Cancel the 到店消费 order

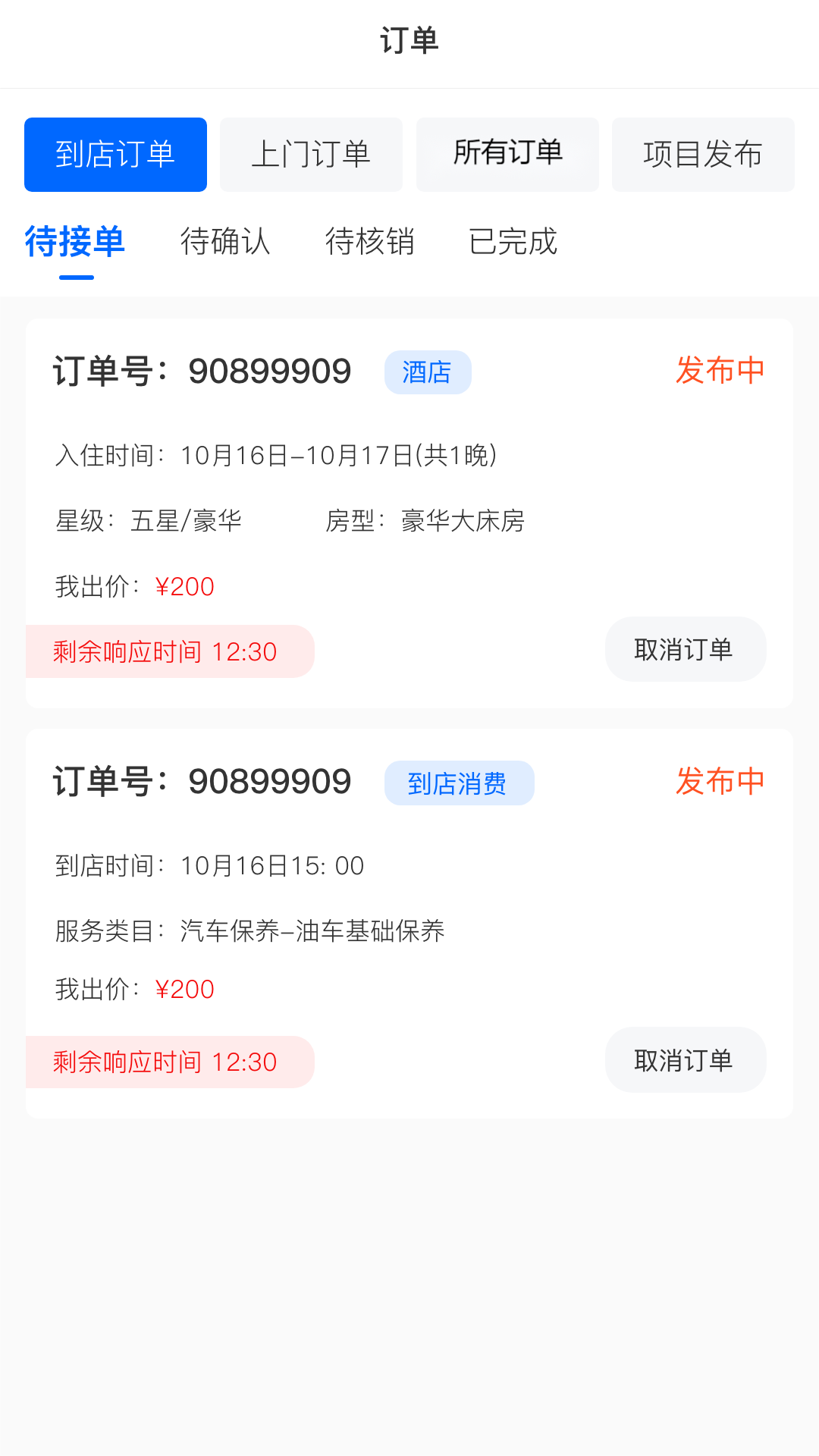pos(685,1060)
